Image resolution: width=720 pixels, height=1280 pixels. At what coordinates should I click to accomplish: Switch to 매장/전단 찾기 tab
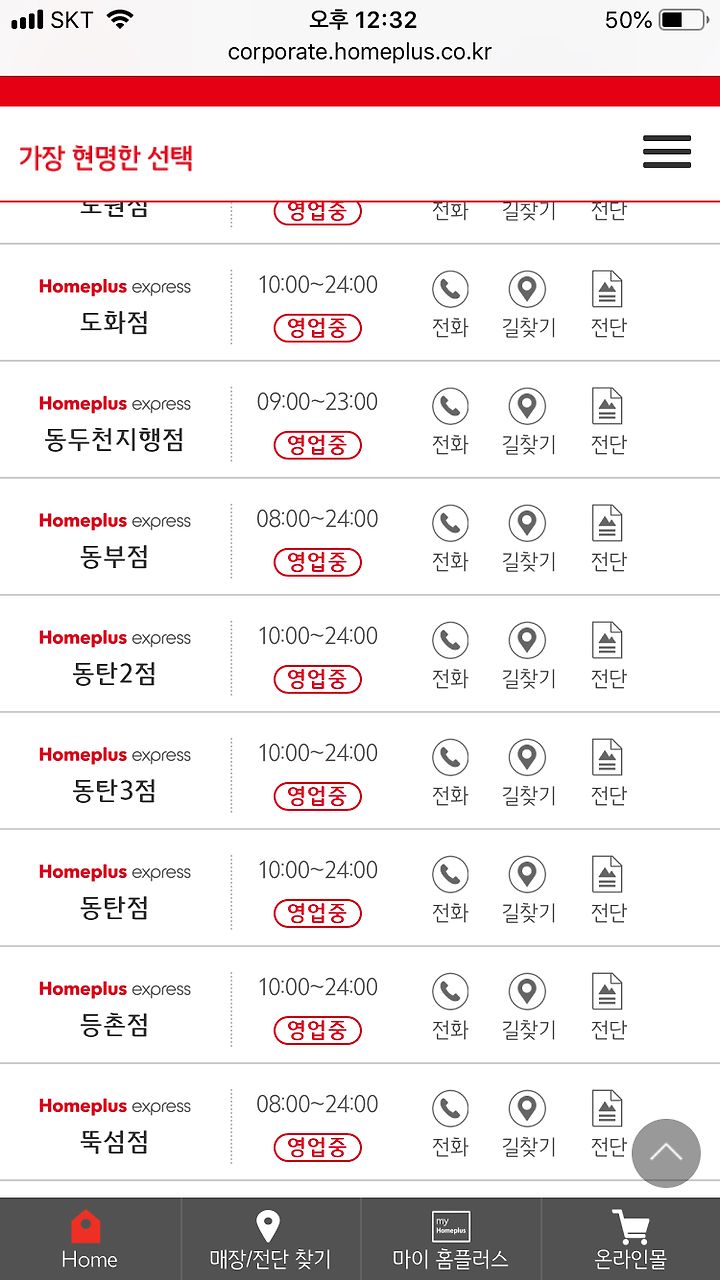pyautogui.click(x=270, y=1239)
